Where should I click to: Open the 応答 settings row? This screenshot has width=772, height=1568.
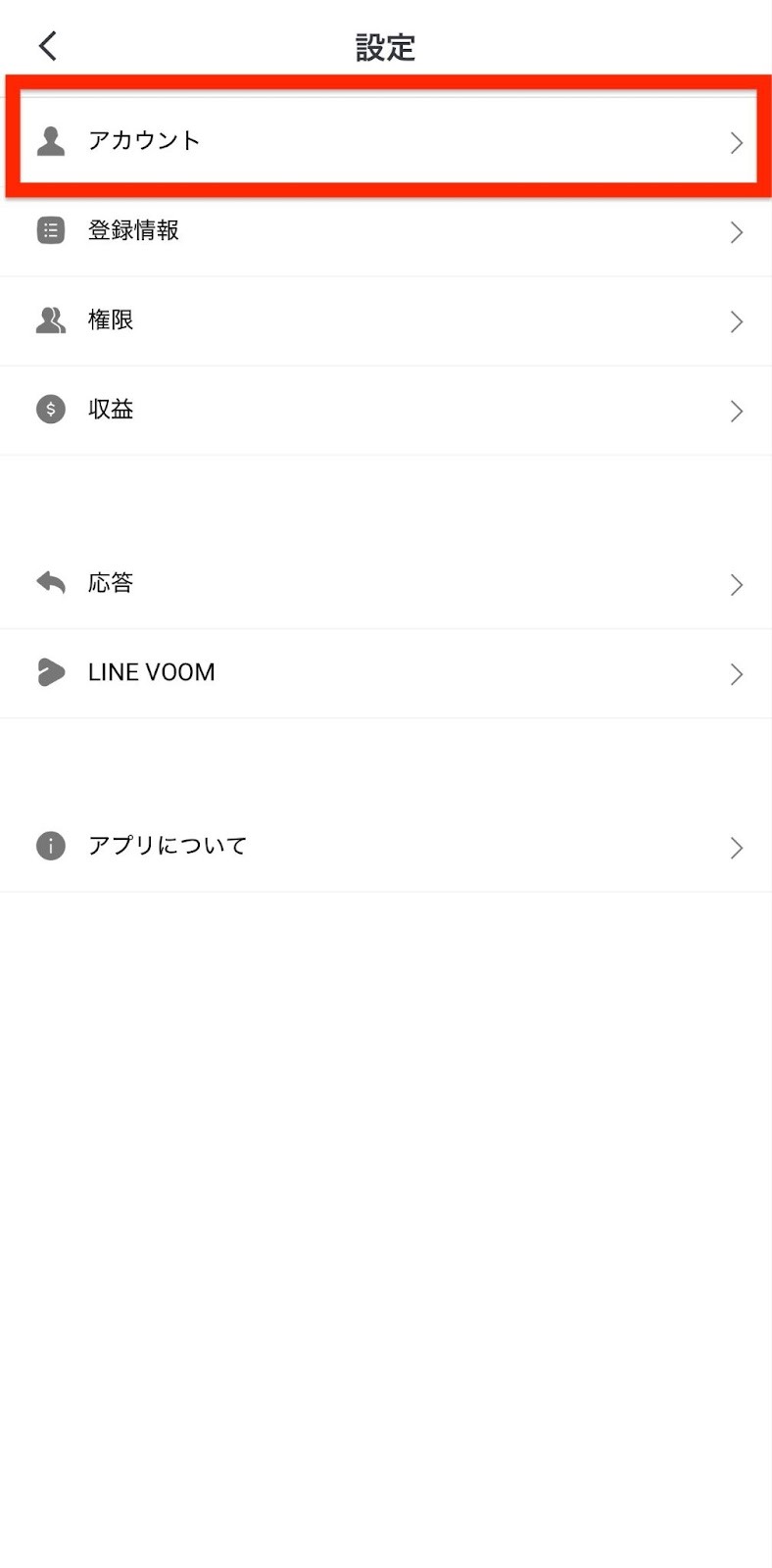386,584
